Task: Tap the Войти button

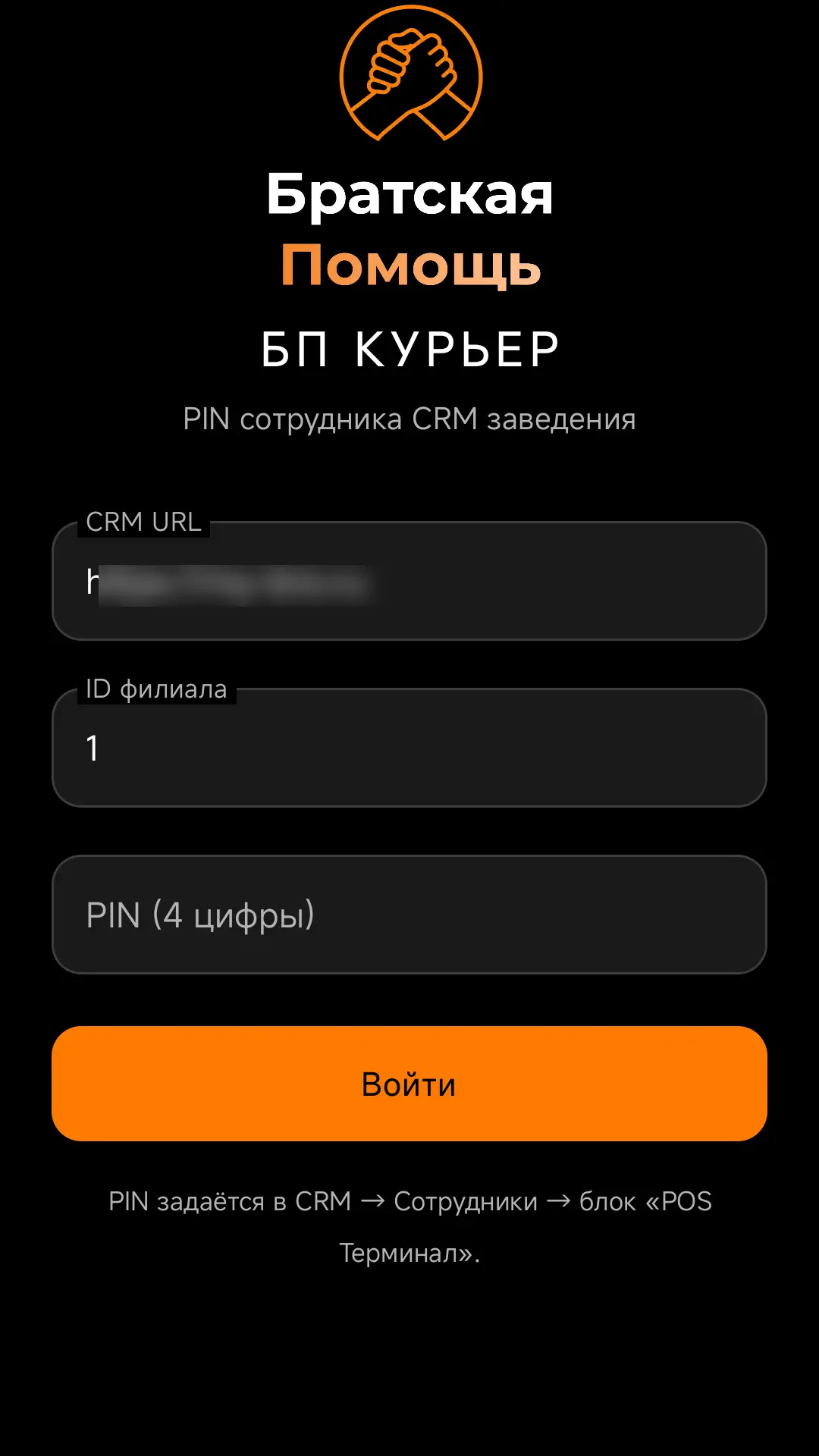Action: pos(409,1084)
